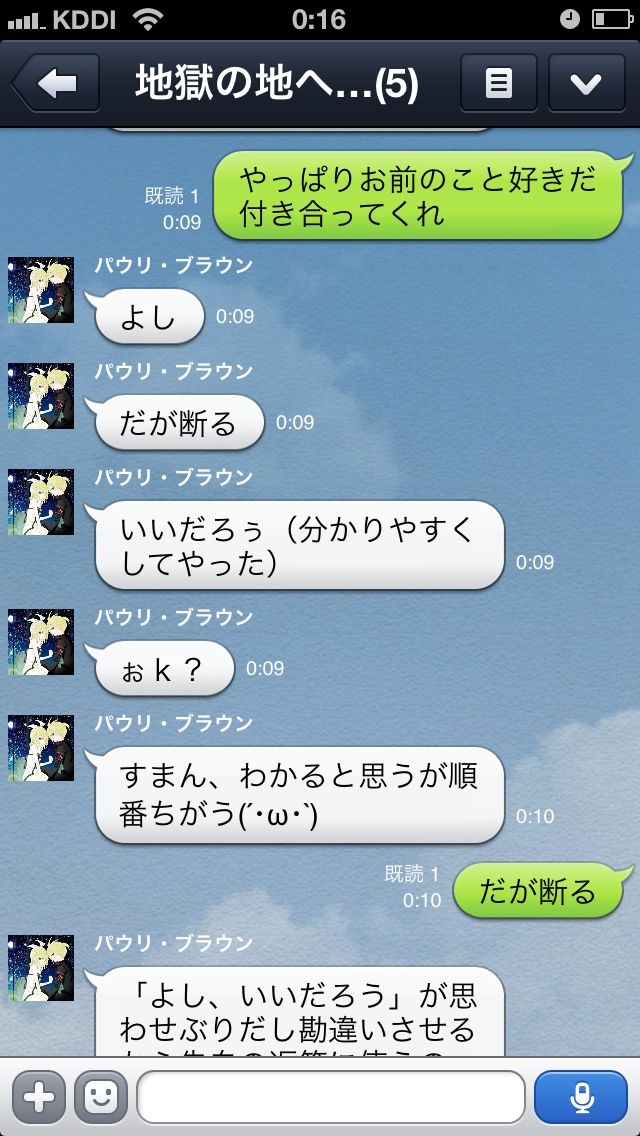The width and height of the screenshot is (640, 1136).
Task: Expand the chat options dropdown arrow
Action: (586, 84)
